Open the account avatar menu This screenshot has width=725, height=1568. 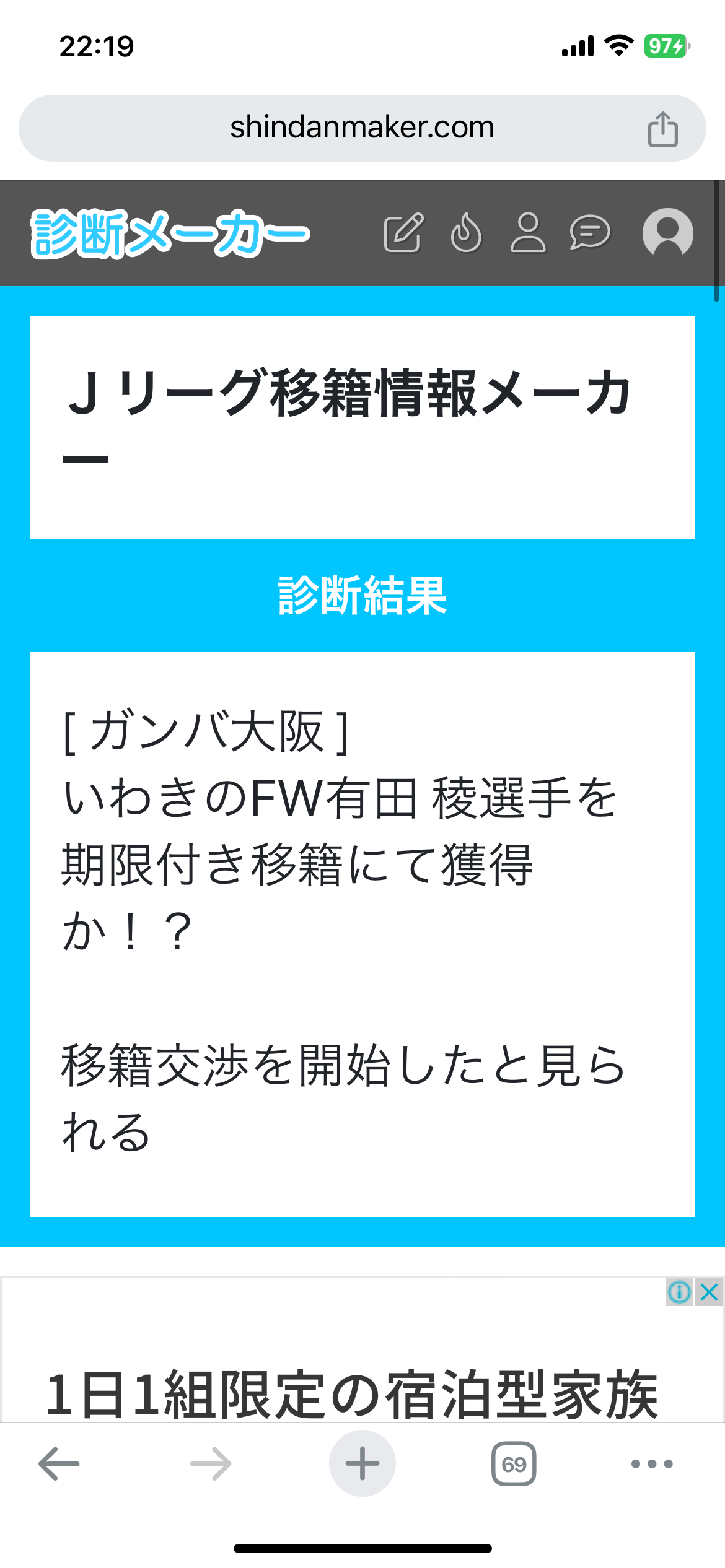point(668,233)
